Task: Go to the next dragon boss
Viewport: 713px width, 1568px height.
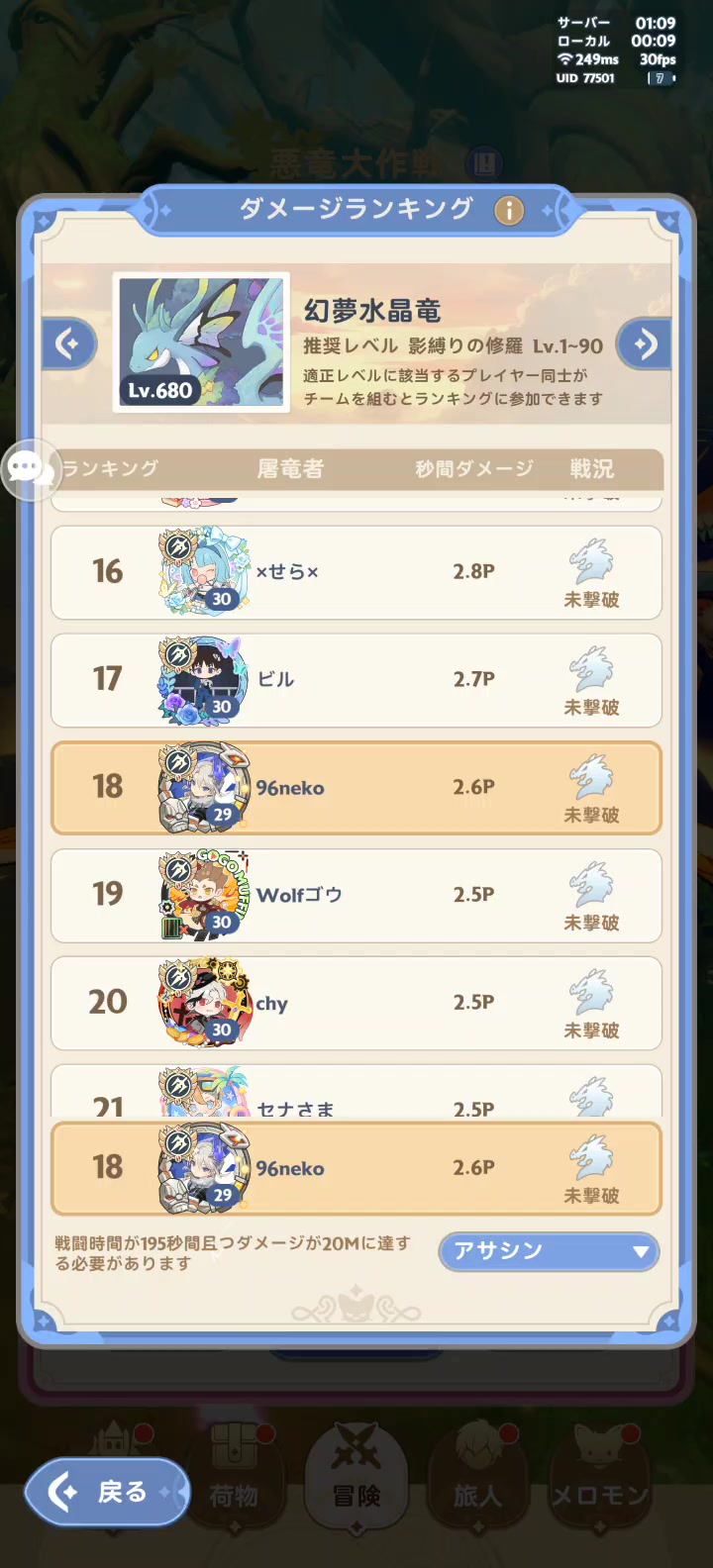Action: (x=644, y=344)
